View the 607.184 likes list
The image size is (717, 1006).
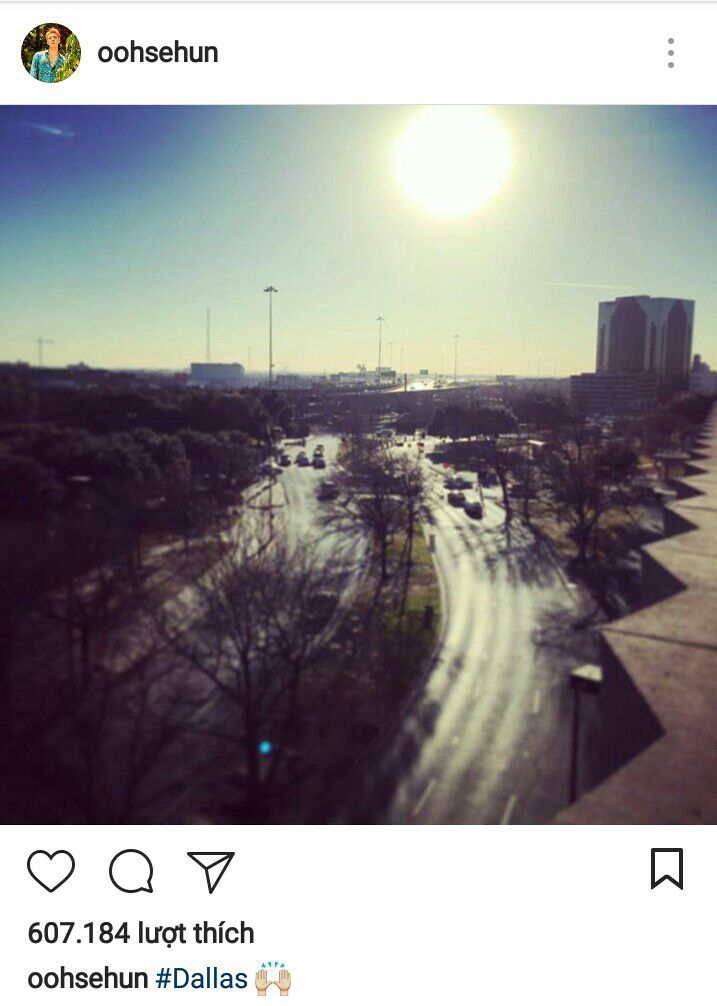pyautogui.click(x=141, y=933)
